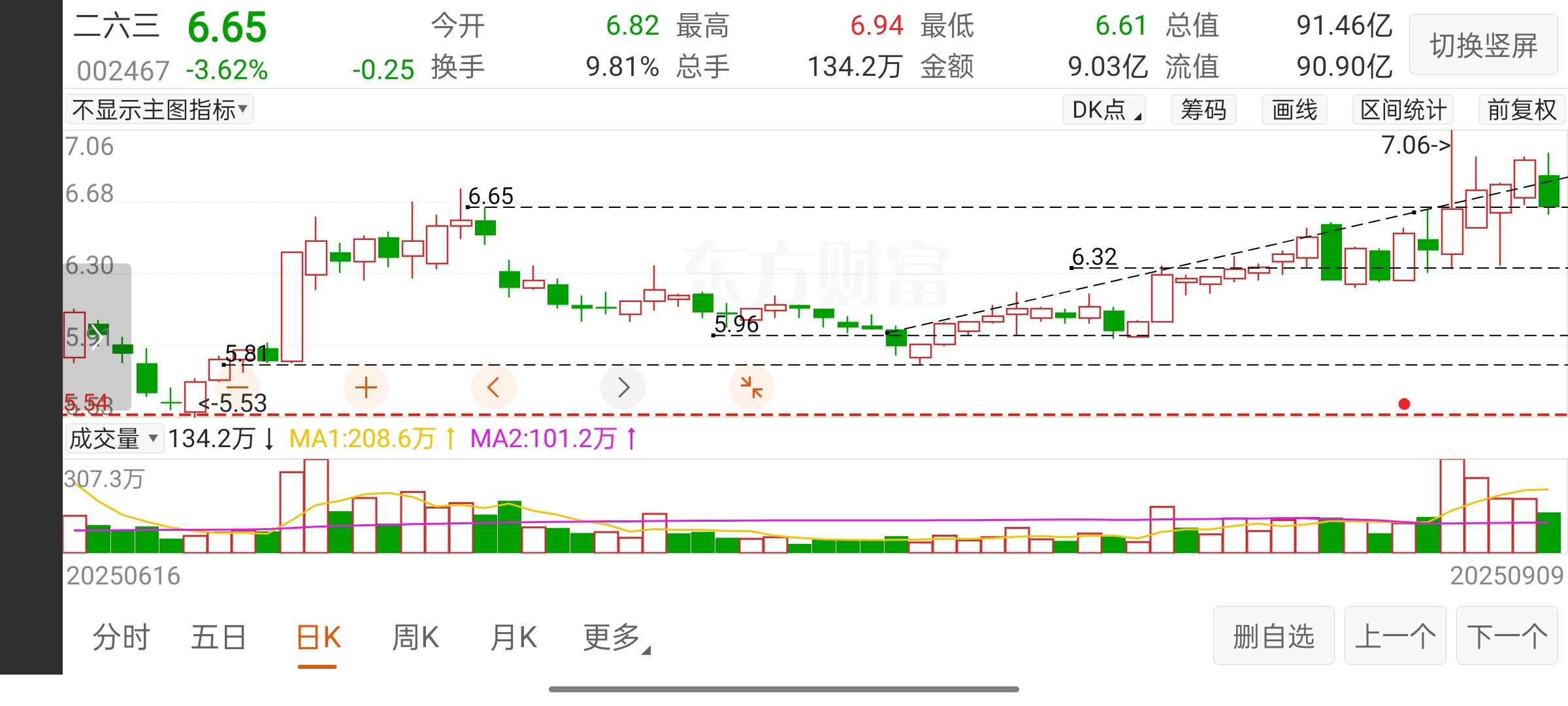This screenshot has width=1568, height=706.
Task: Switch to the 周K tab
Action: [416, 637]
